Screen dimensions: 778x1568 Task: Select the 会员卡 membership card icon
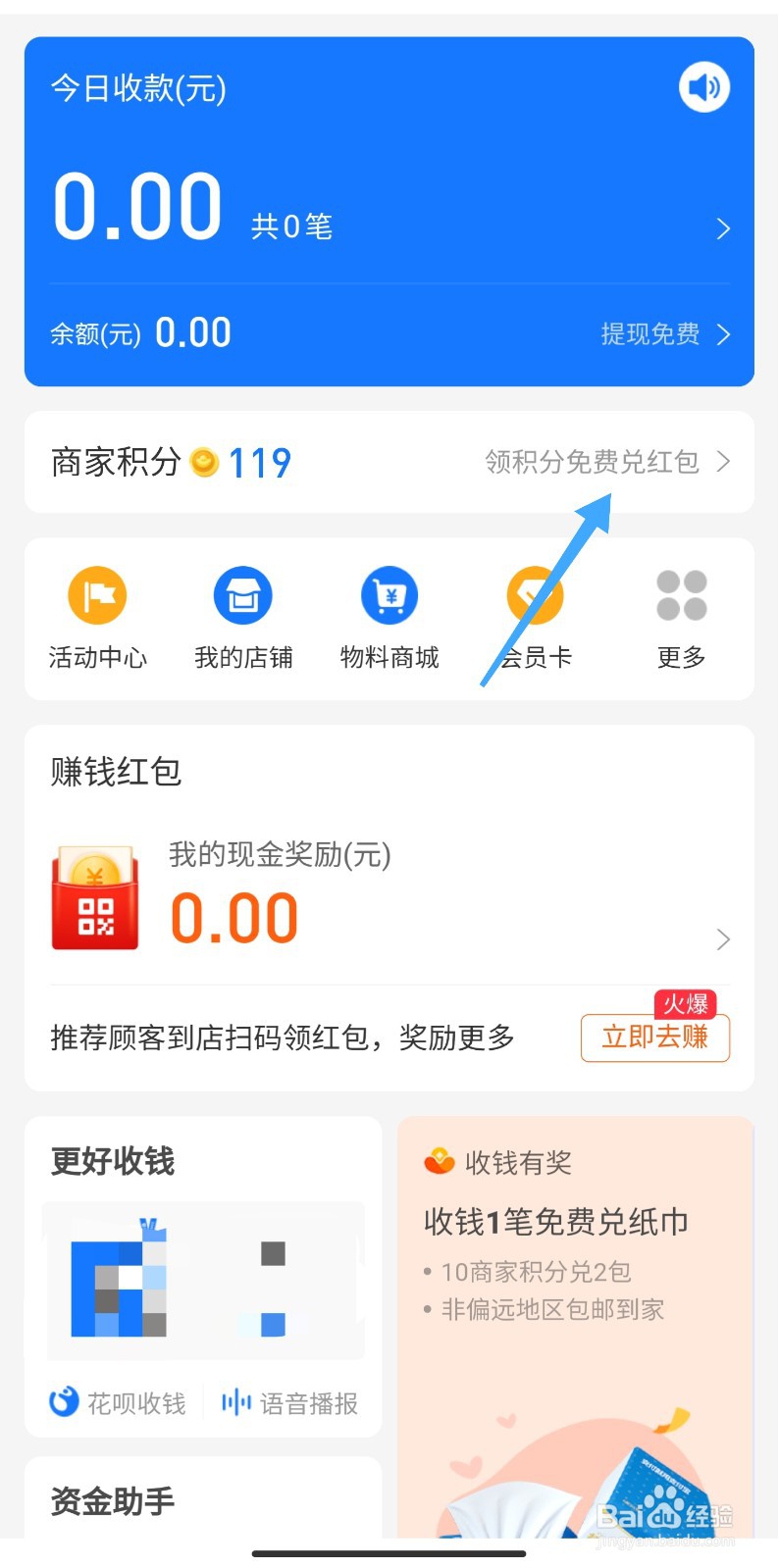(x=535, y=595)
